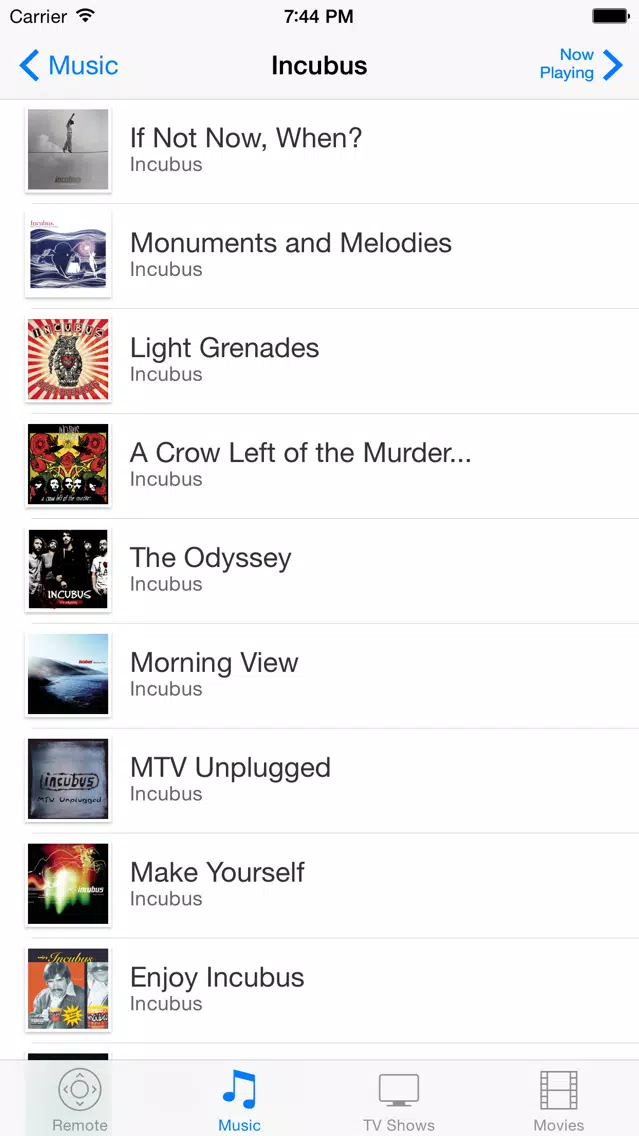Open the Make Yourself album
639x1136 pixels.
[320, 885]
